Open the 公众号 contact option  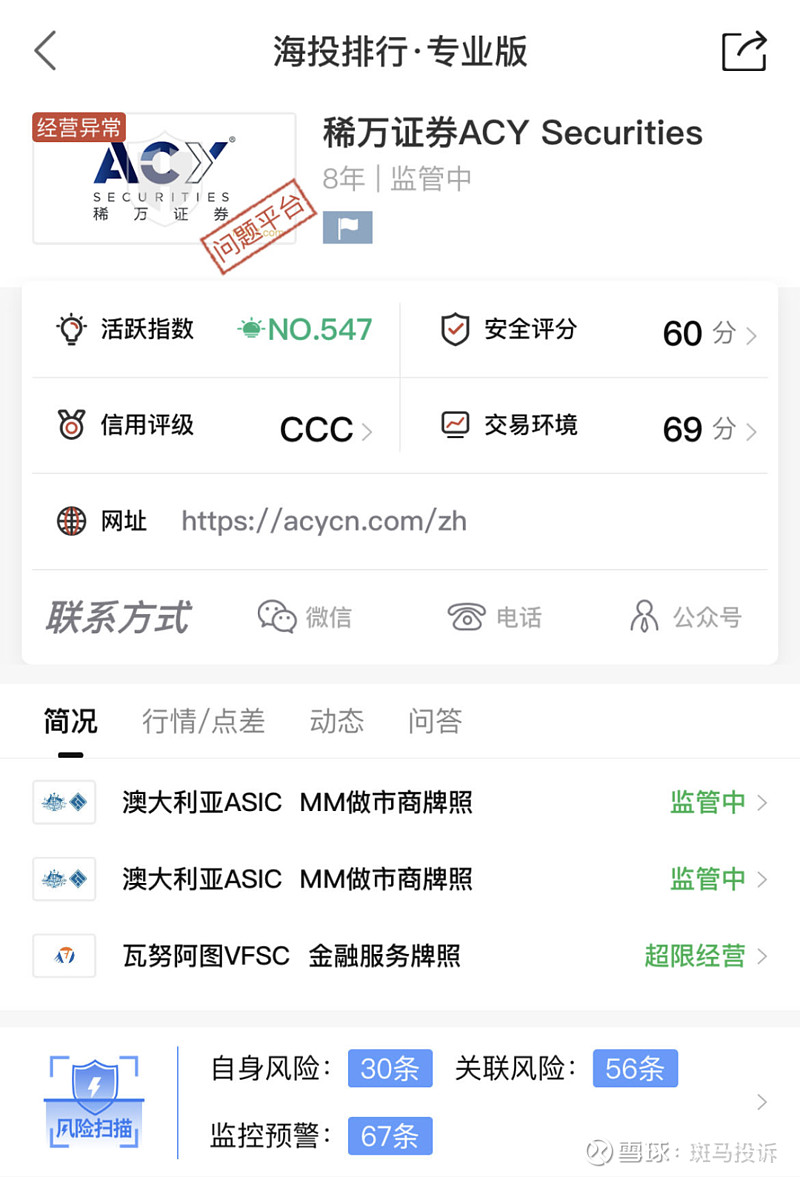click(x=686, y=617)
